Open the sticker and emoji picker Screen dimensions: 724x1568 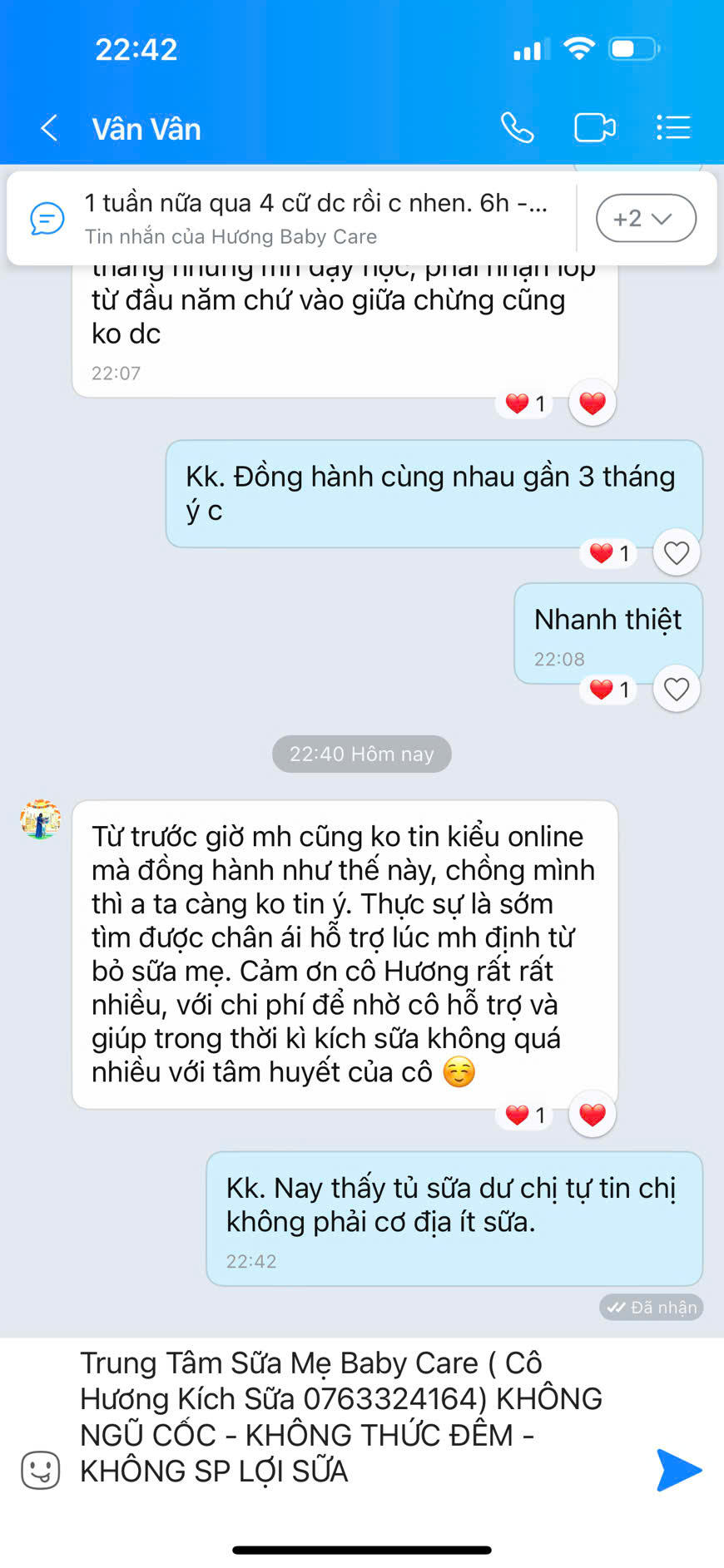(40, 1470)
